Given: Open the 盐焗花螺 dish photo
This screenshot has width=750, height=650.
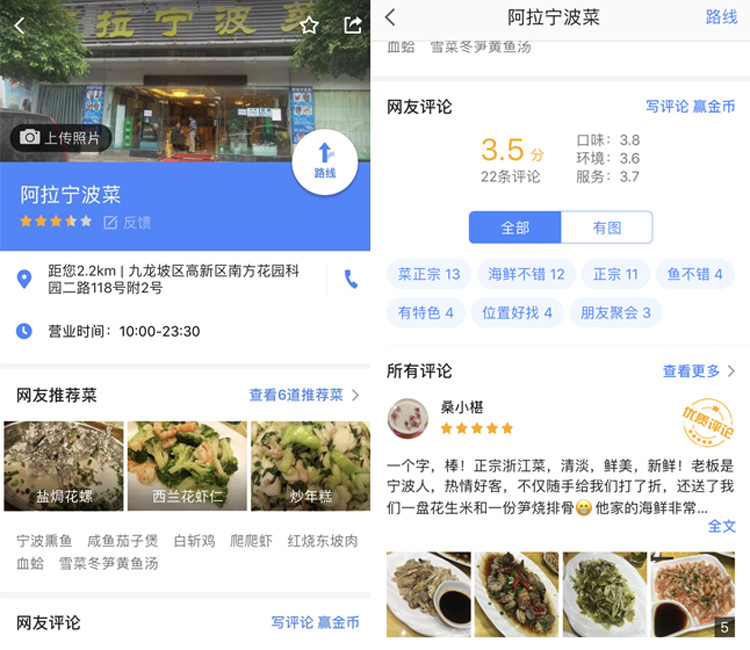Looking at the screenshot, I should (x=64, y=466).
